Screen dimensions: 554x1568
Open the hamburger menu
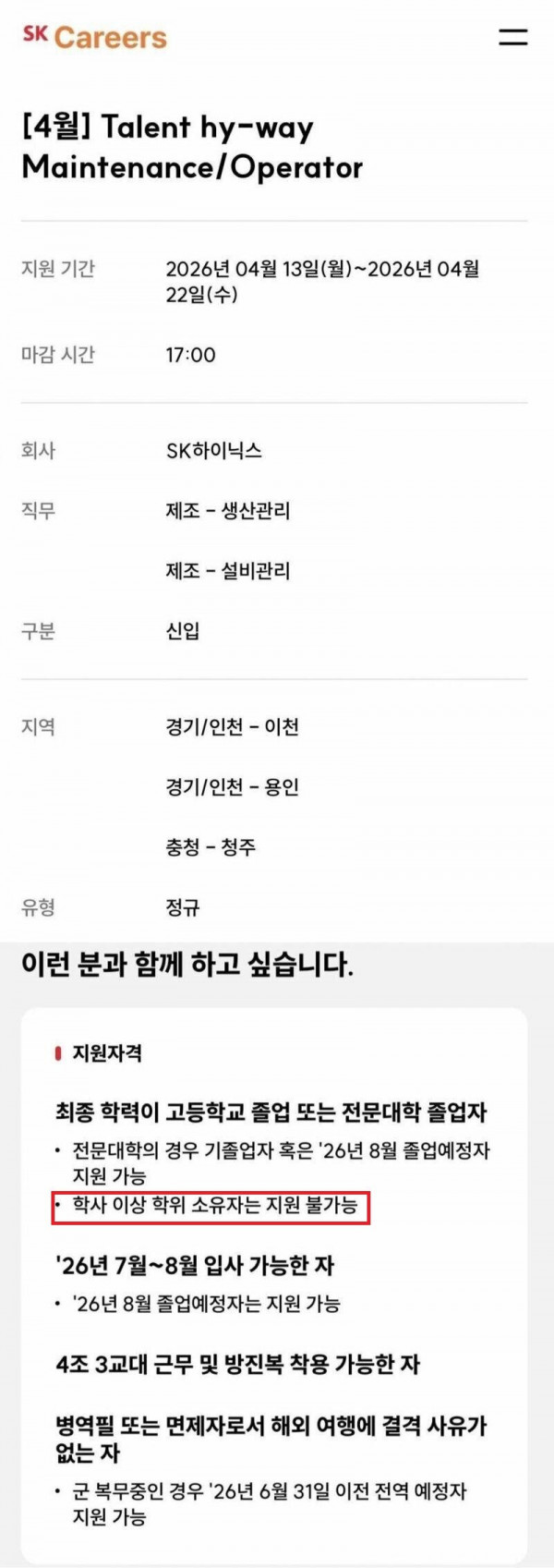(512, 37)
